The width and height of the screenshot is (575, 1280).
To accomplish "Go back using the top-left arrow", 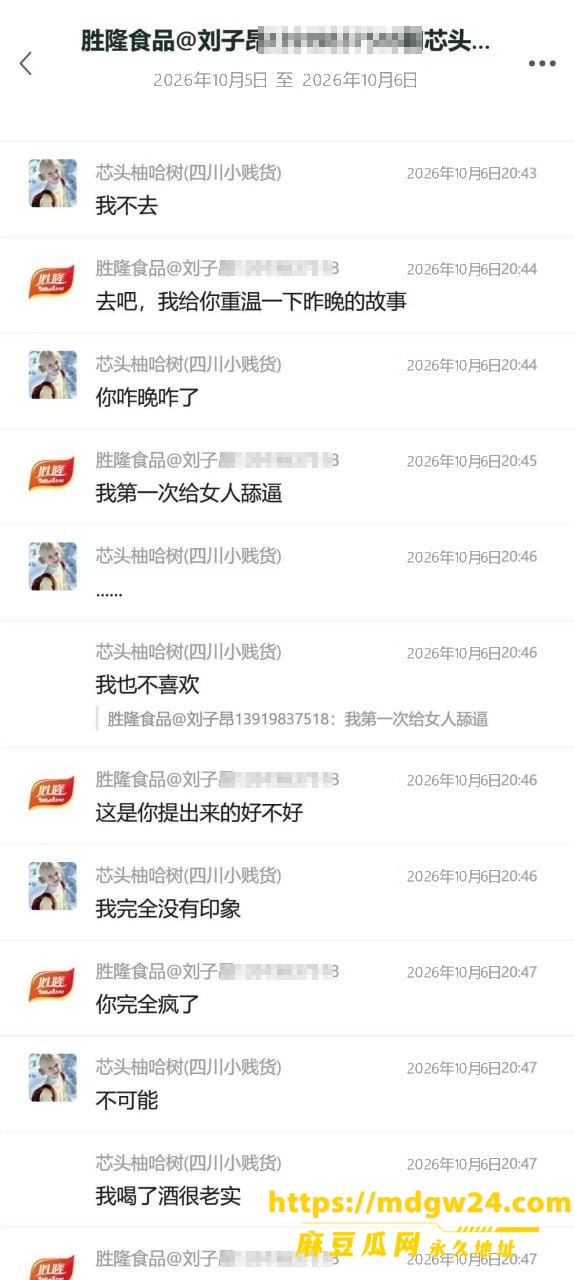I will click(x=26, y=63).
